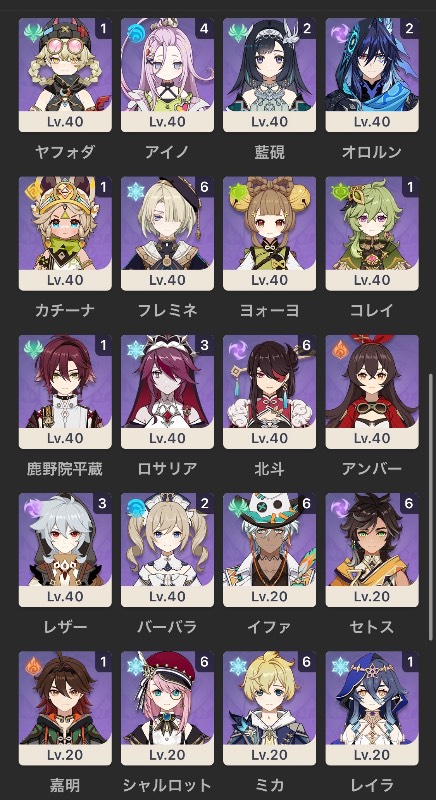The height and width of the screenshot is (800, 436).
Task: View レイラ character details
Action: (372, 708)
